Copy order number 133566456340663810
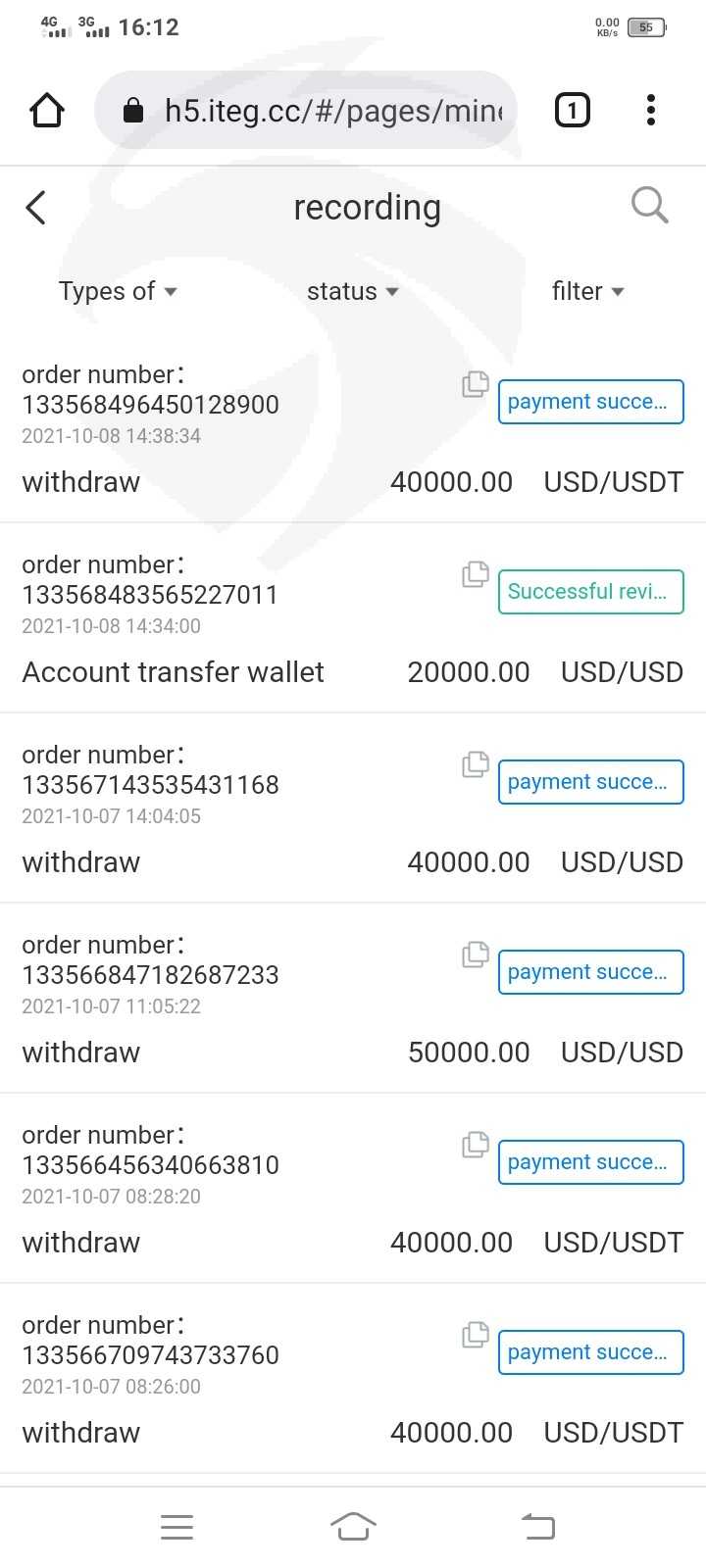 476,1145
